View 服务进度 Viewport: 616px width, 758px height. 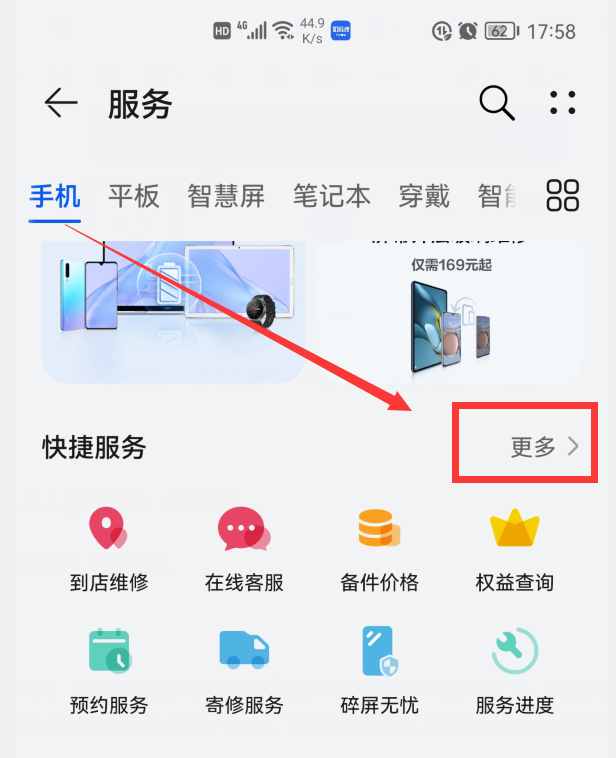[514, 672]
